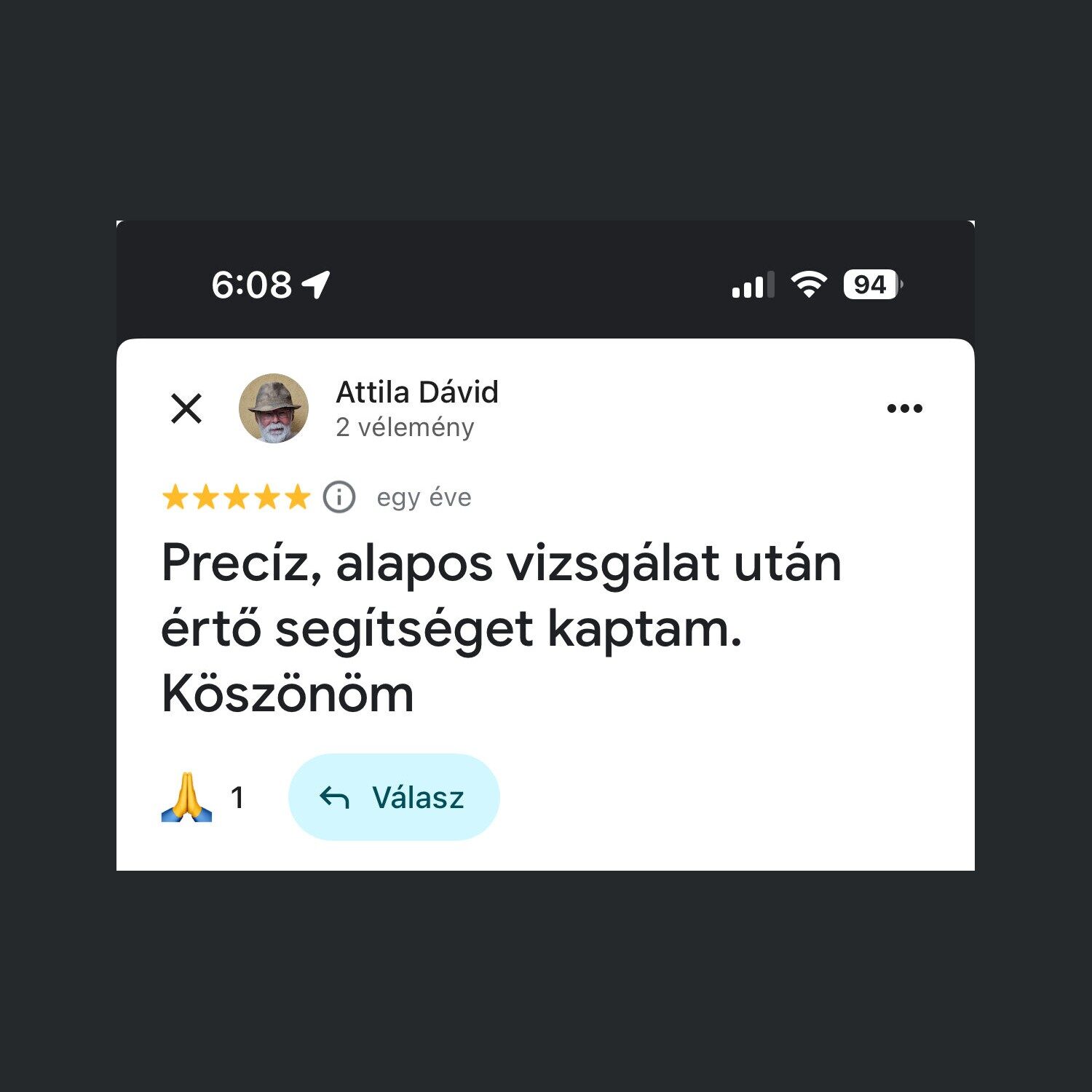Open the three-dot overflow menu

tap(904, 408)
